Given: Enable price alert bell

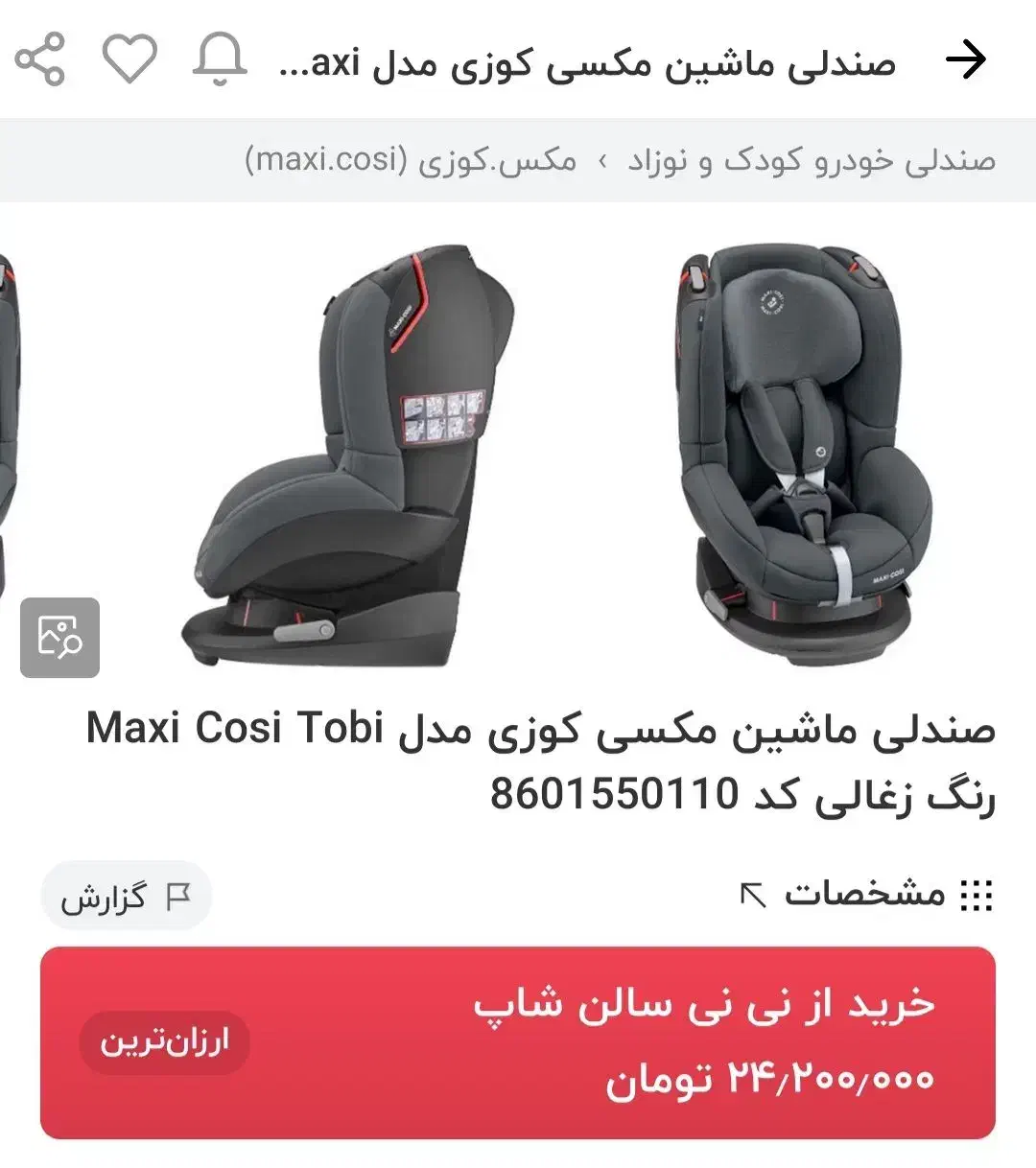Looking at the screenshot, I should (220, 59).
